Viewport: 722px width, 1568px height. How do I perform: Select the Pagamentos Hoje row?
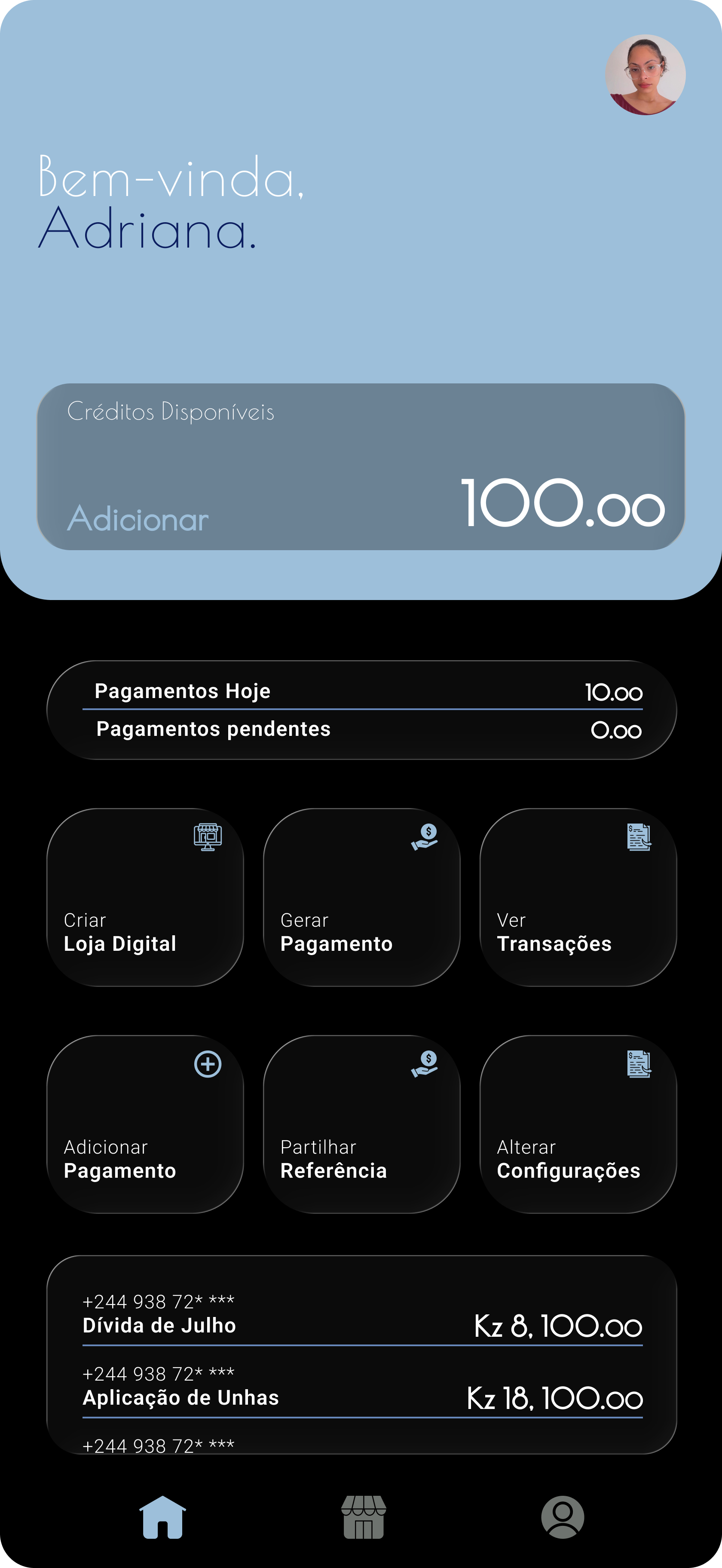pyautogui.click(x=361, y=692)
